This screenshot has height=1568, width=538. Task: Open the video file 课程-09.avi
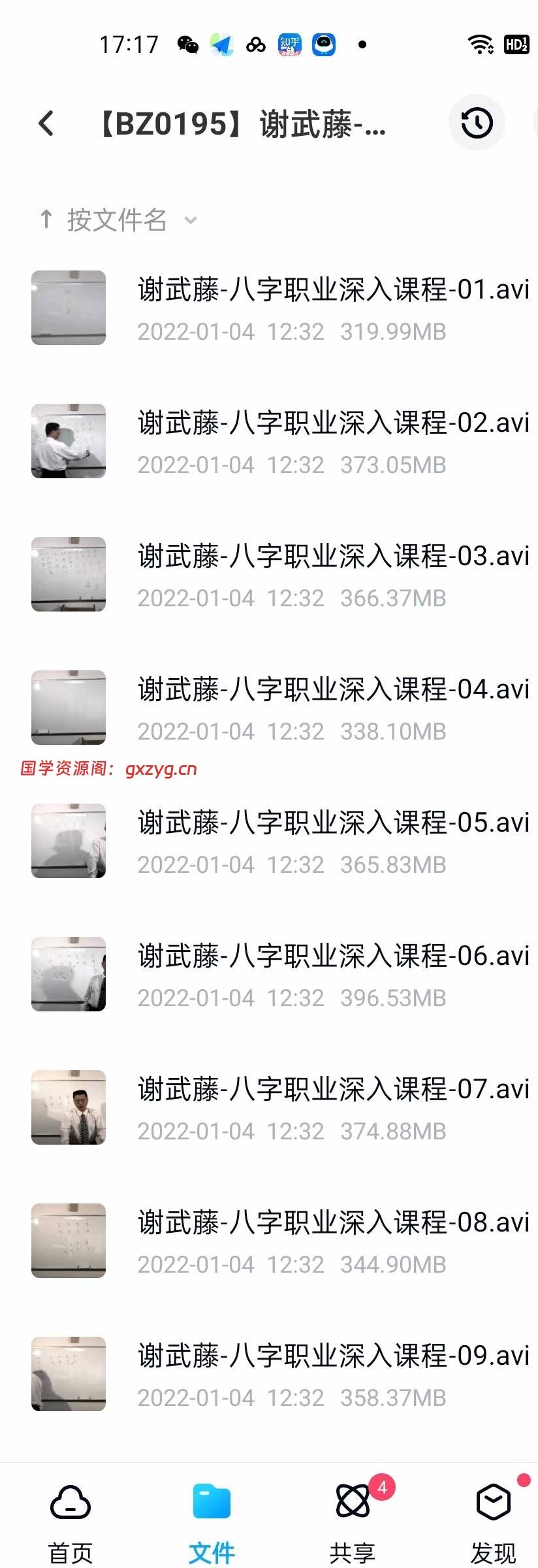[333, 1373]
